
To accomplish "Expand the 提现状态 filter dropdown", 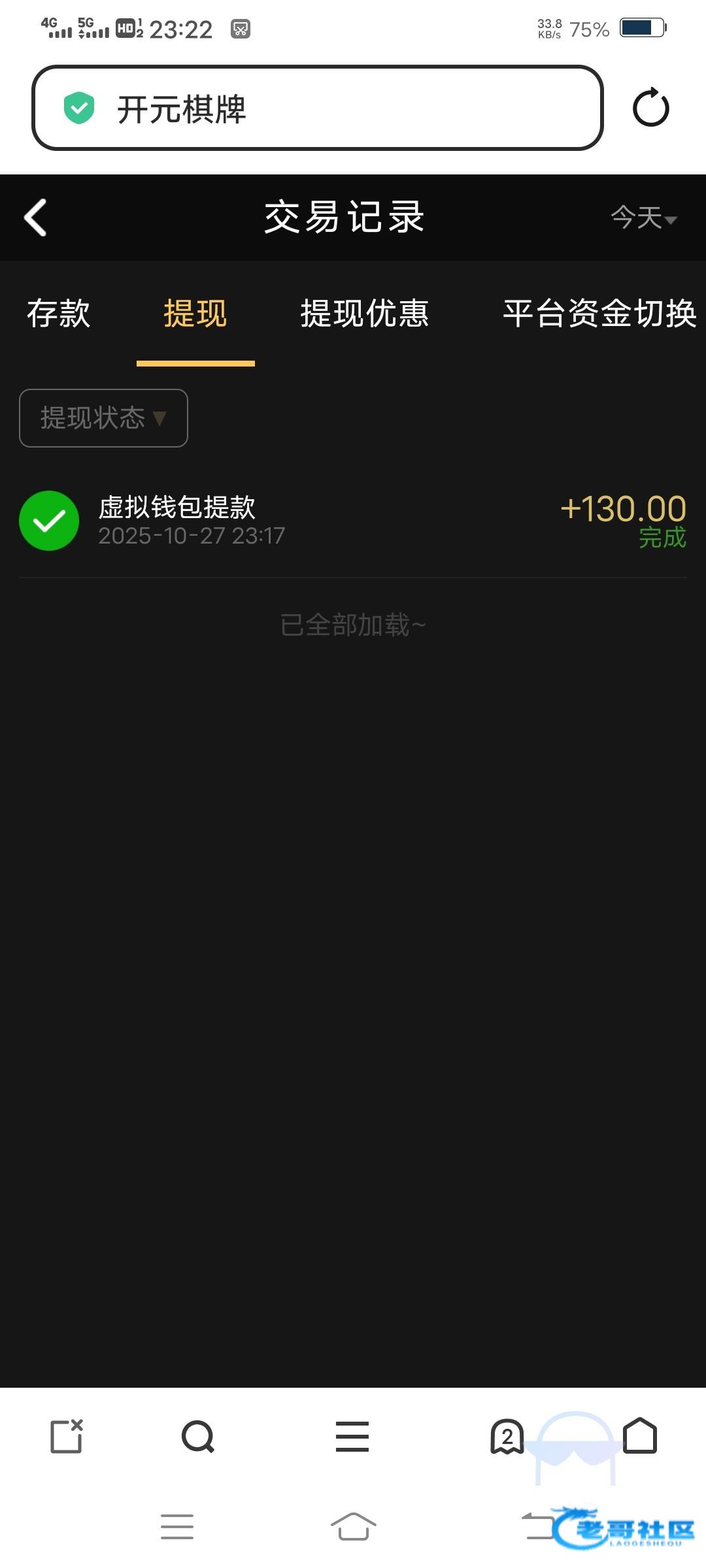I will (x=103, y=418).
